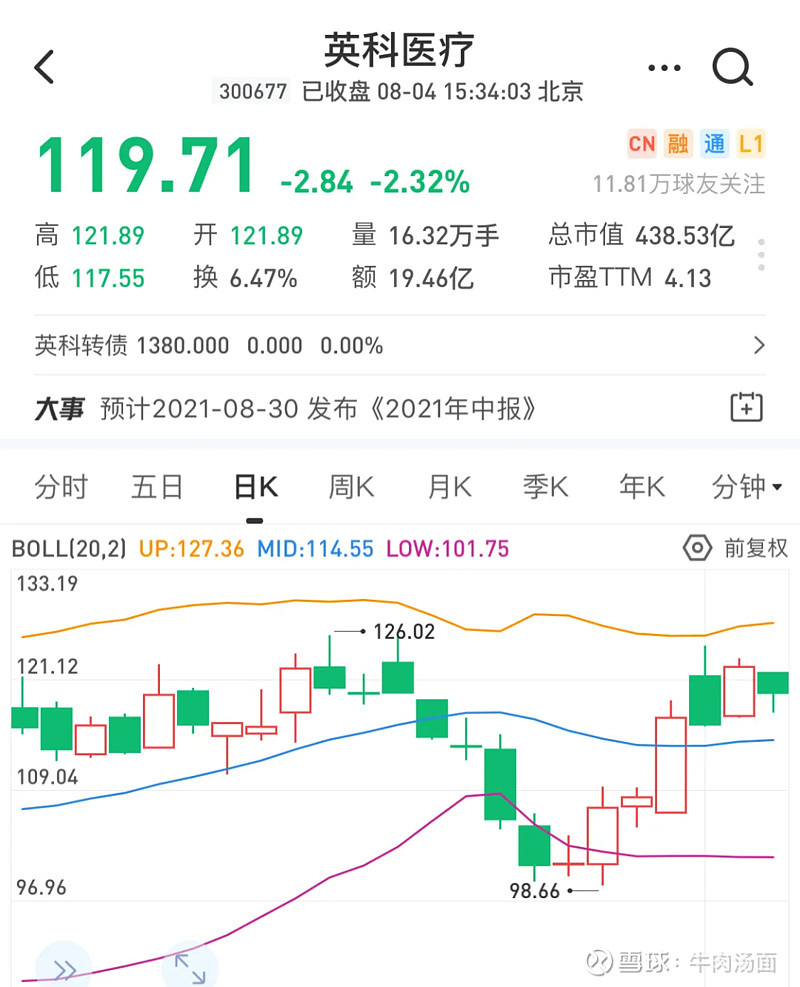The width and height of the screenshot is (800, 987).
Task: Open the 英科转债 convertible bond row
Action: click(400, 346)
